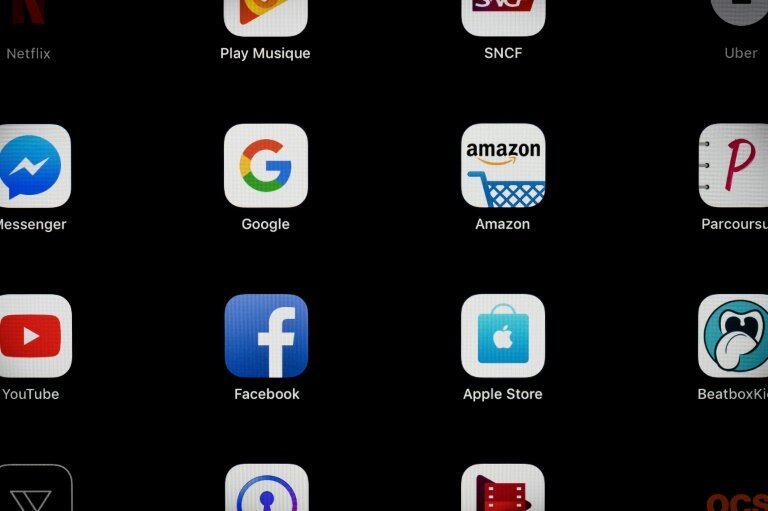Launch the Apple Store app
Image resolution: width=768 pixels, height=511 pixels.
click(502, 336)
